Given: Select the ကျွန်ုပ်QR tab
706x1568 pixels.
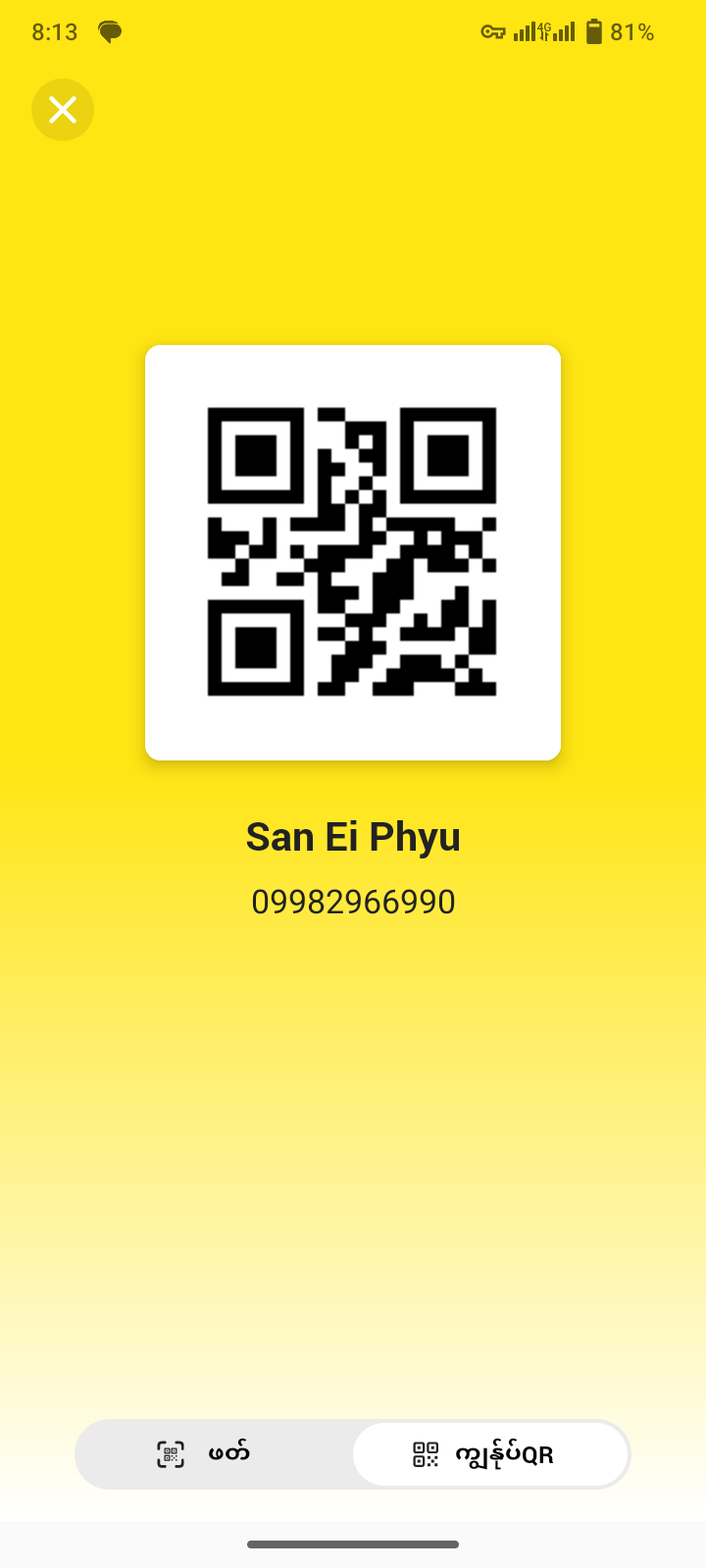Looking at the screenshot, I should pyautogui.click(x=489, y=1454).
